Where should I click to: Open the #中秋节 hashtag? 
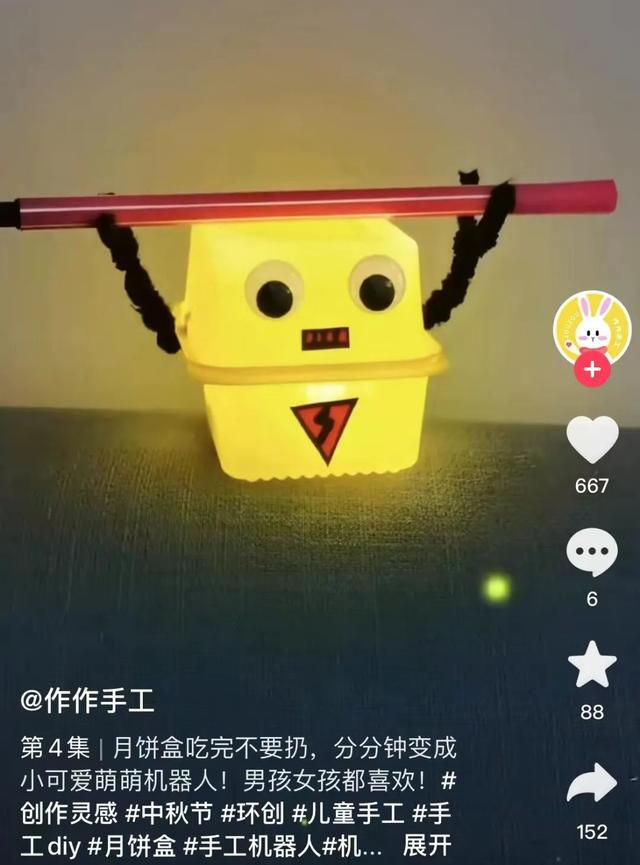coord(168,813)
